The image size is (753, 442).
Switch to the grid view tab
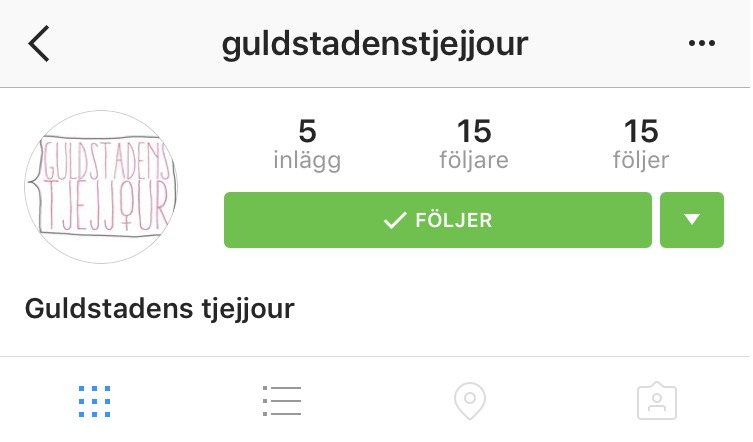click(94, 401)
